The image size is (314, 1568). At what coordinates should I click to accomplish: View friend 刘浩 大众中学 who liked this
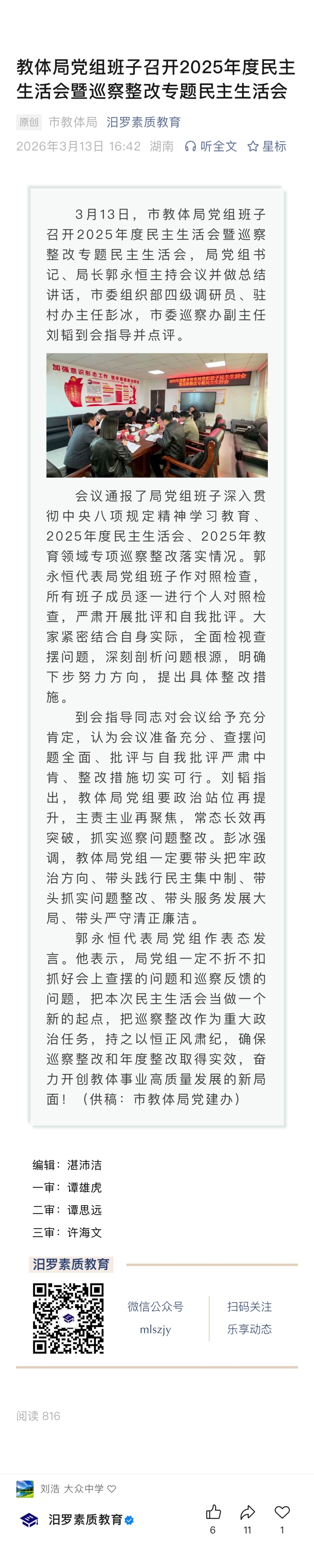[x=71, y=1489]
